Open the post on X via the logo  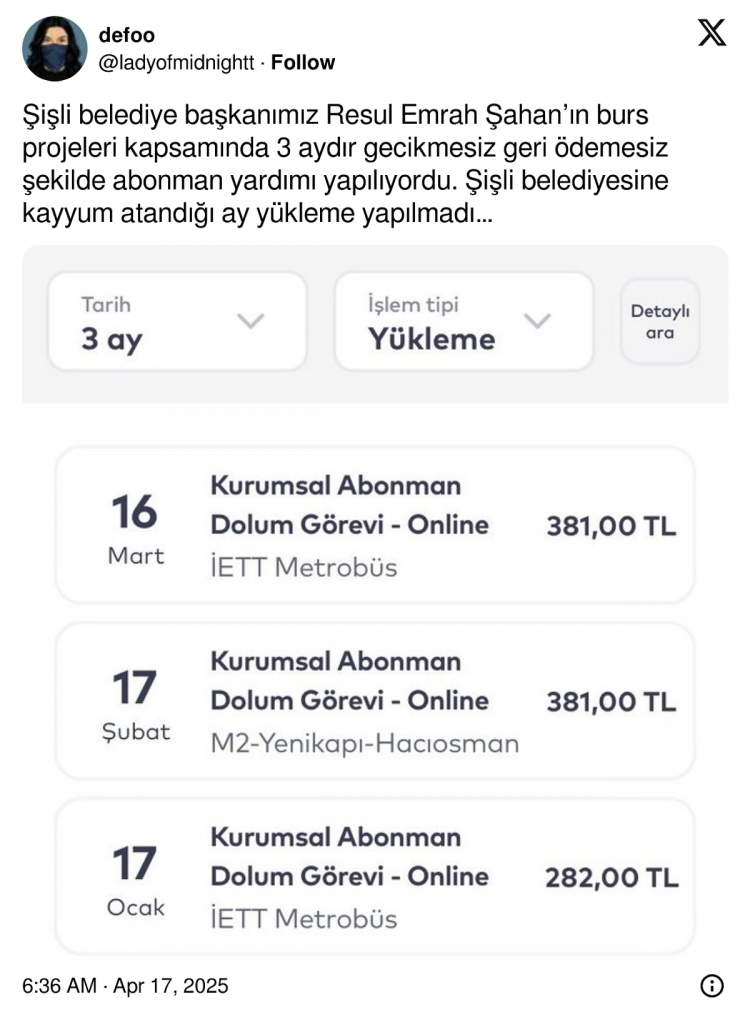[711, 33]
